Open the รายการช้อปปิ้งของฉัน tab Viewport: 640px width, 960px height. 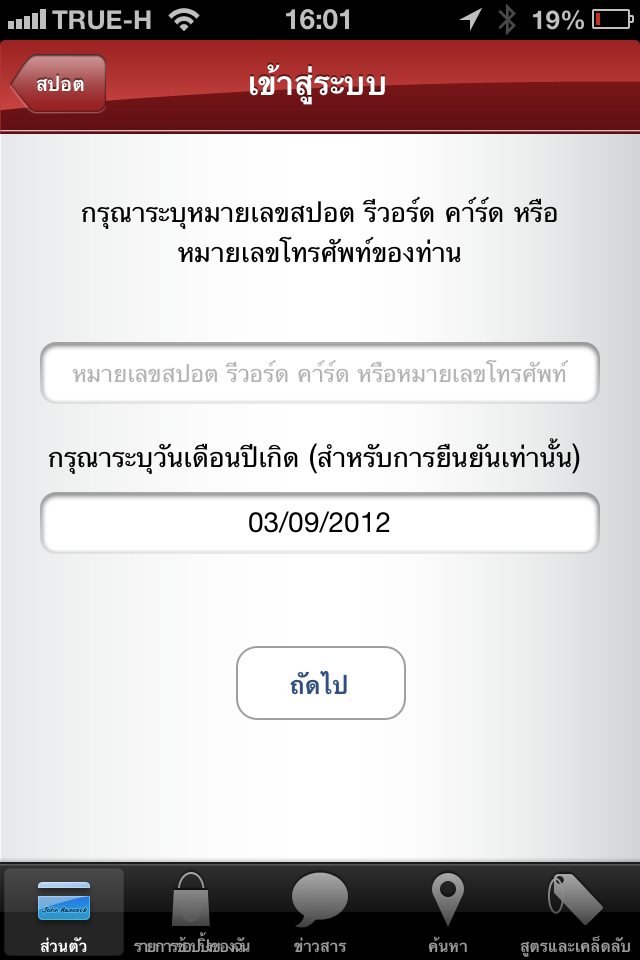(192, 912)
